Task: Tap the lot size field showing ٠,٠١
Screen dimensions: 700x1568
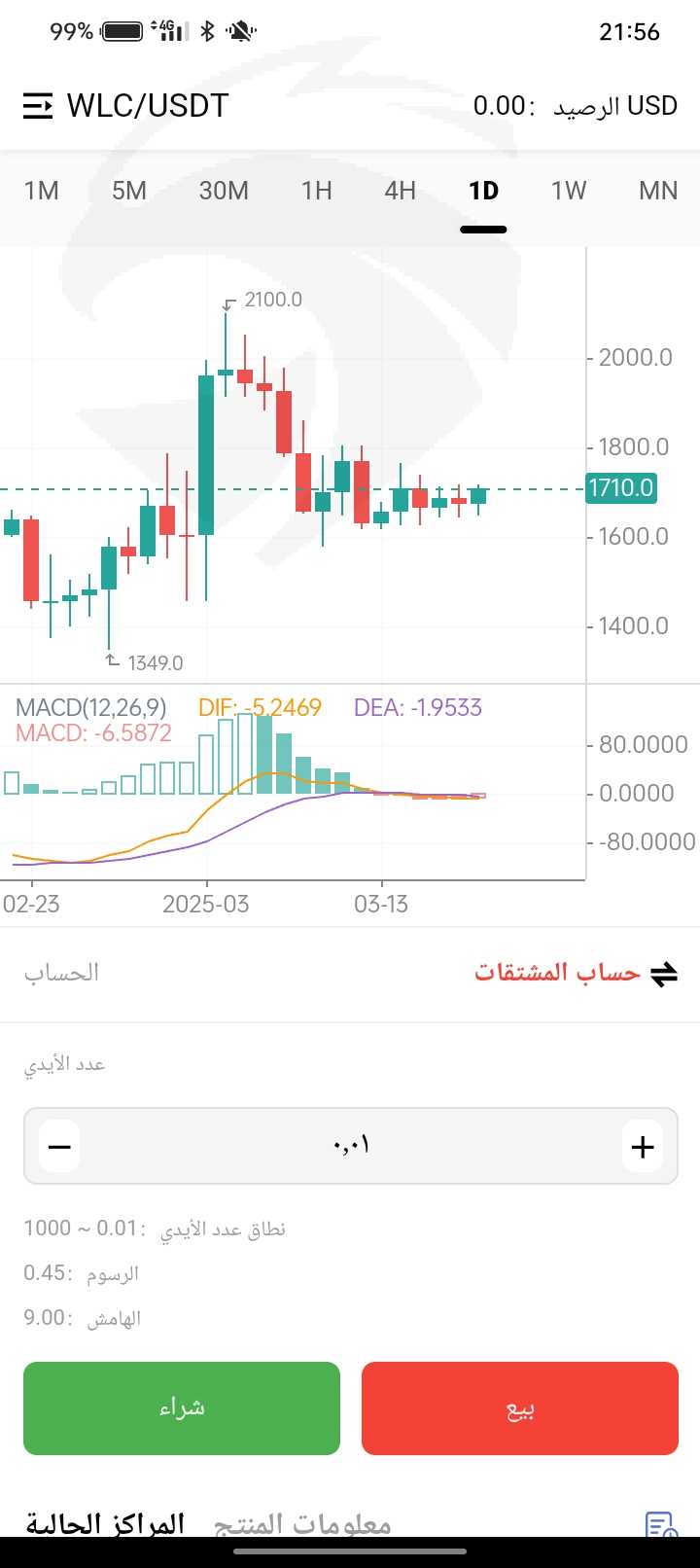Action: [x=351, y=1146]
